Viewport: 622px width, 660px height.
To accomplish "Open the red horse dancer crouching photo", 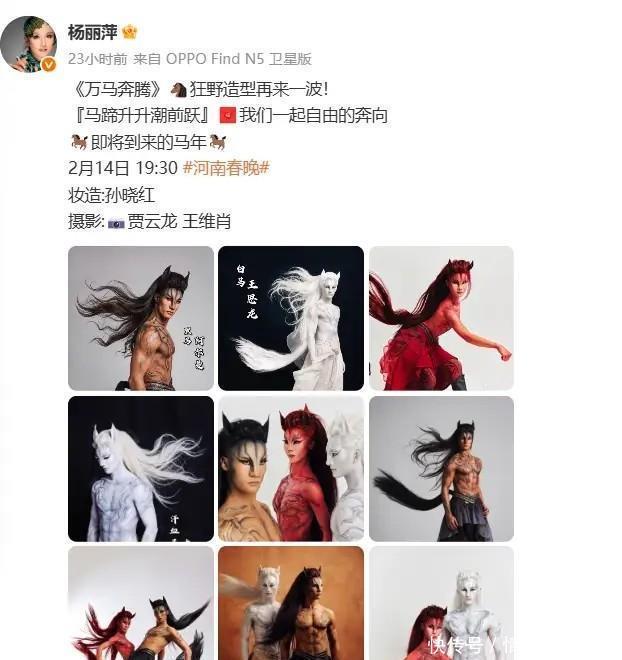I will point(441,318).
